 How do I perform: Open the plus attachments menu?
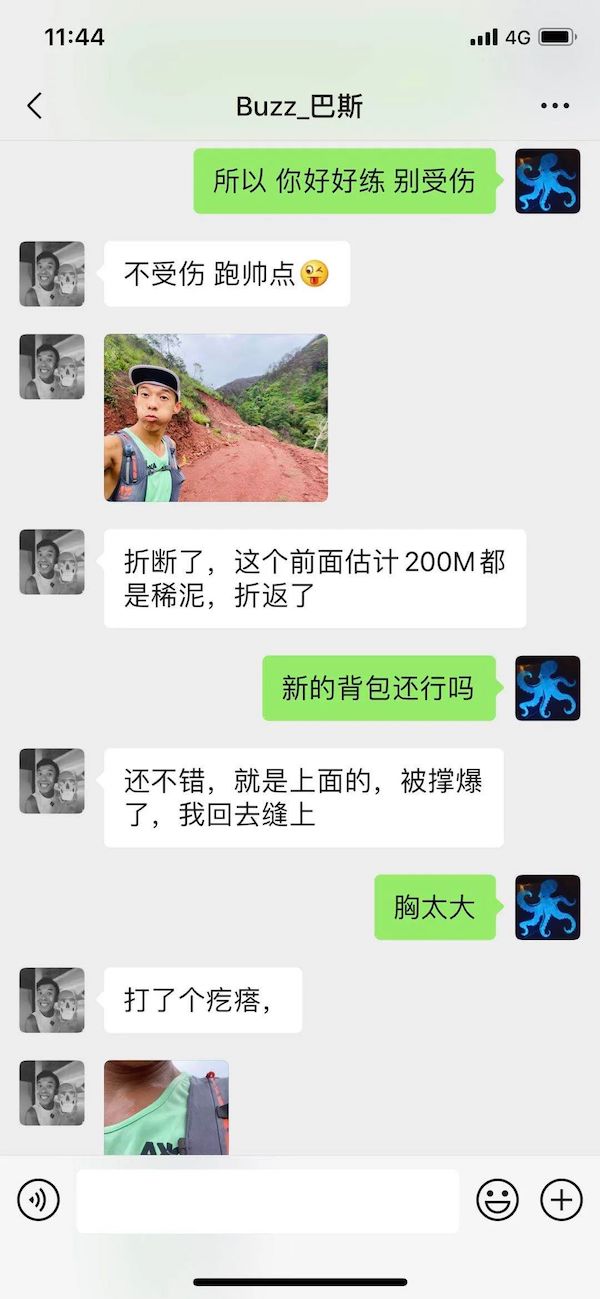pos(561,1199)
